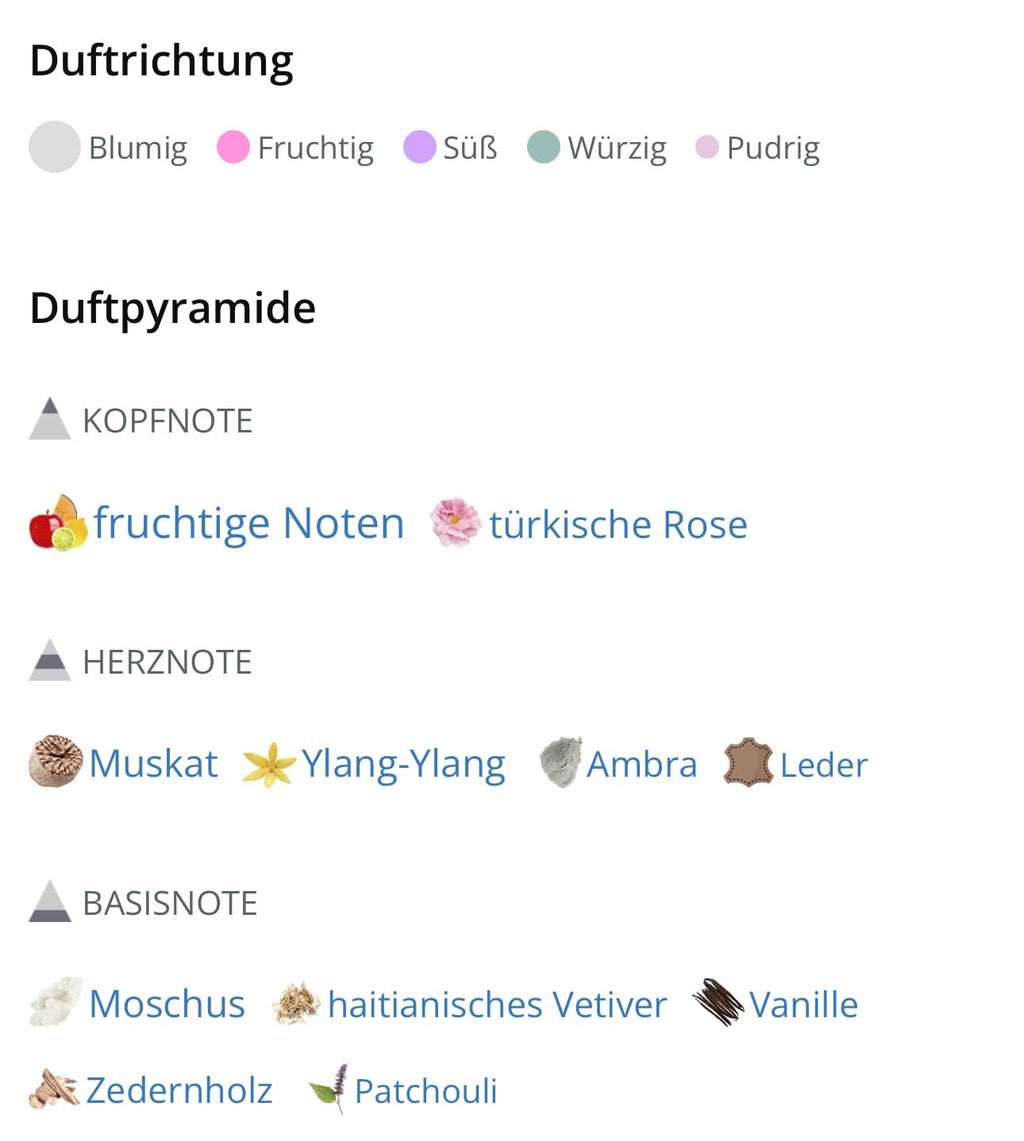1024x1141 pixels.
Task: Open the haitianisches Vetiver link
Action: click(497, 1005)
